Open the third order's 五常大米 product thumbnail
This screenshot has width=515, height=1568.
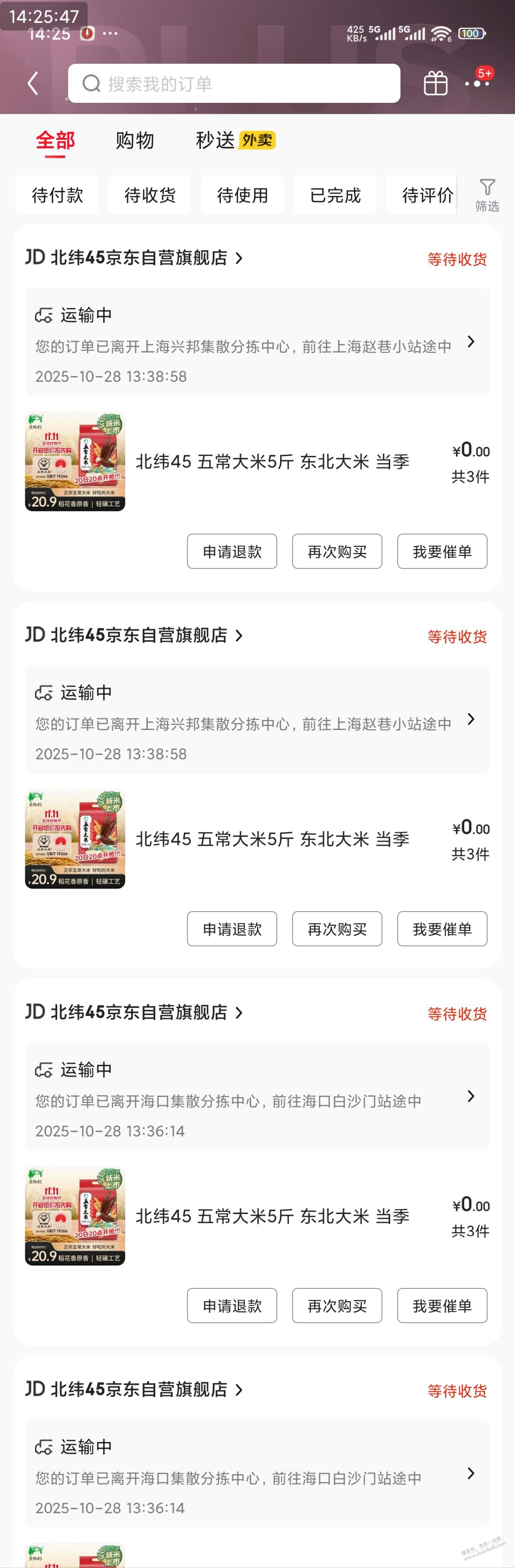pyautogui.click(x=75, y=1216)
